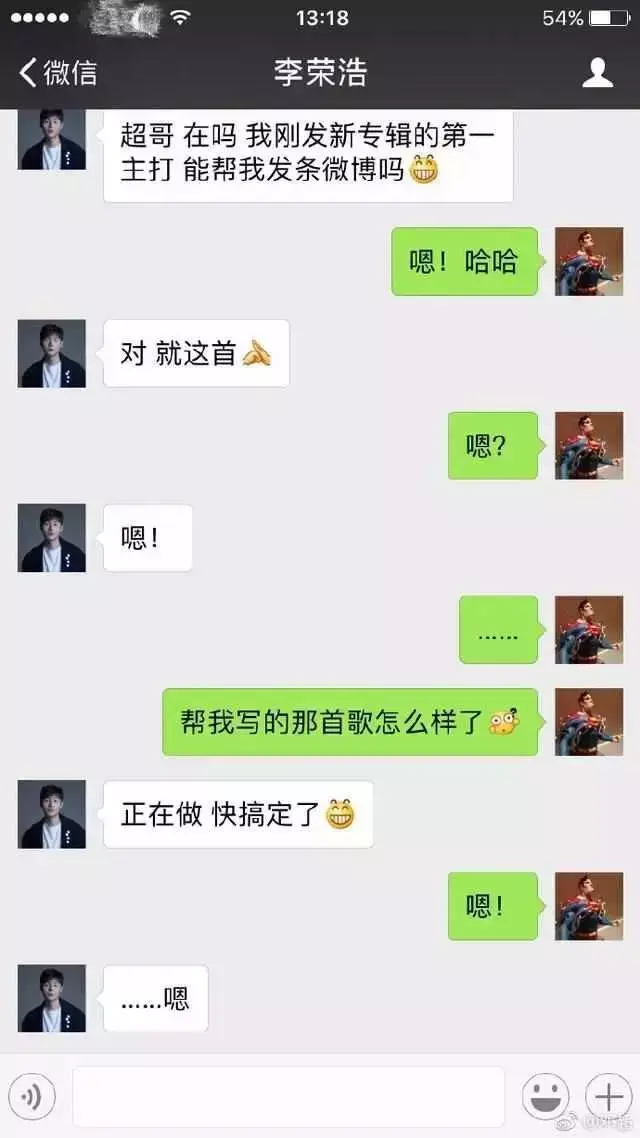Switch to voice message input
The width and height of the screenshot is (640, 1138).
click(32, 1097)
